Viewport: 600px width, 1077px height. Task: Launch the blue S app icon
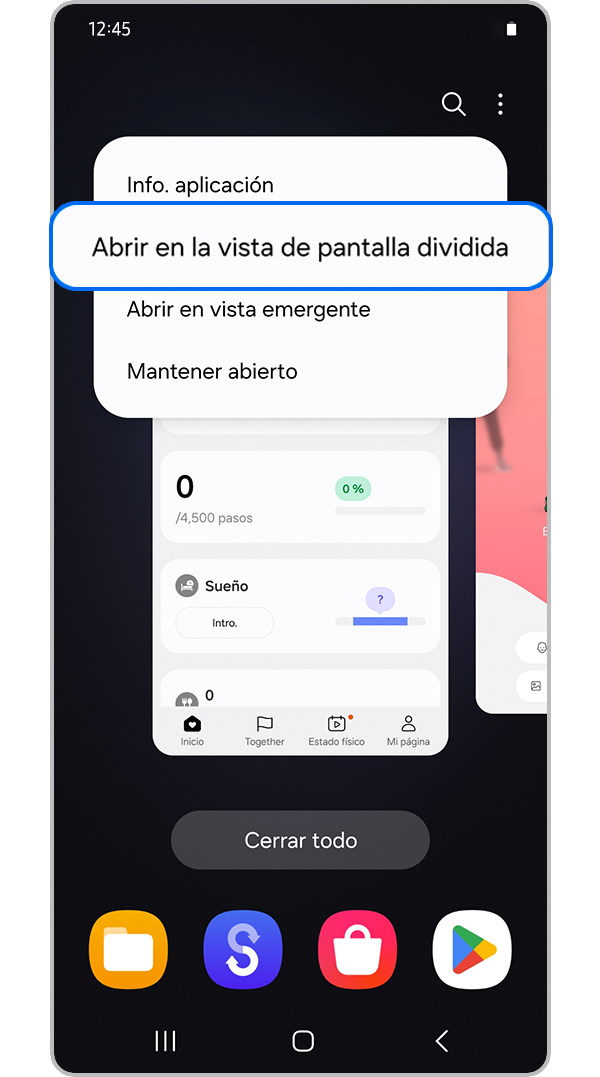click(x=243, y=949)
